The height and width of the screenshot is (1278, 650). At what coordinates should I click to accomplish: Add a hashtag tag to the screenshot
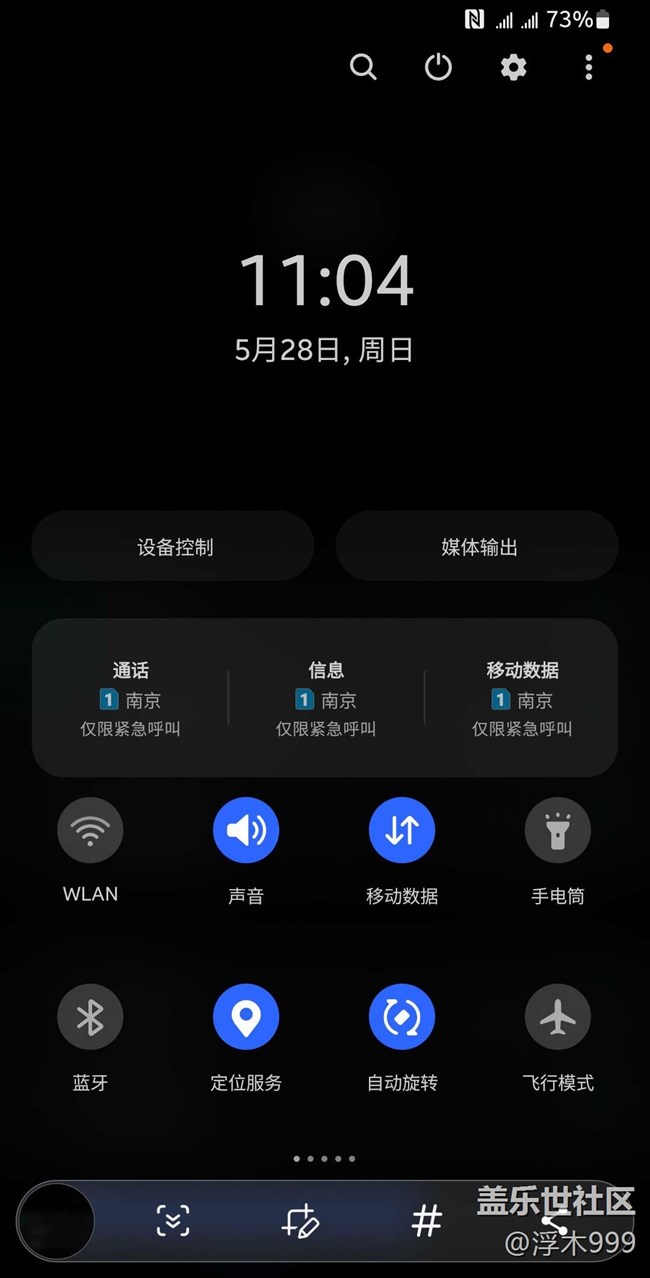[x=427, y=1221]
